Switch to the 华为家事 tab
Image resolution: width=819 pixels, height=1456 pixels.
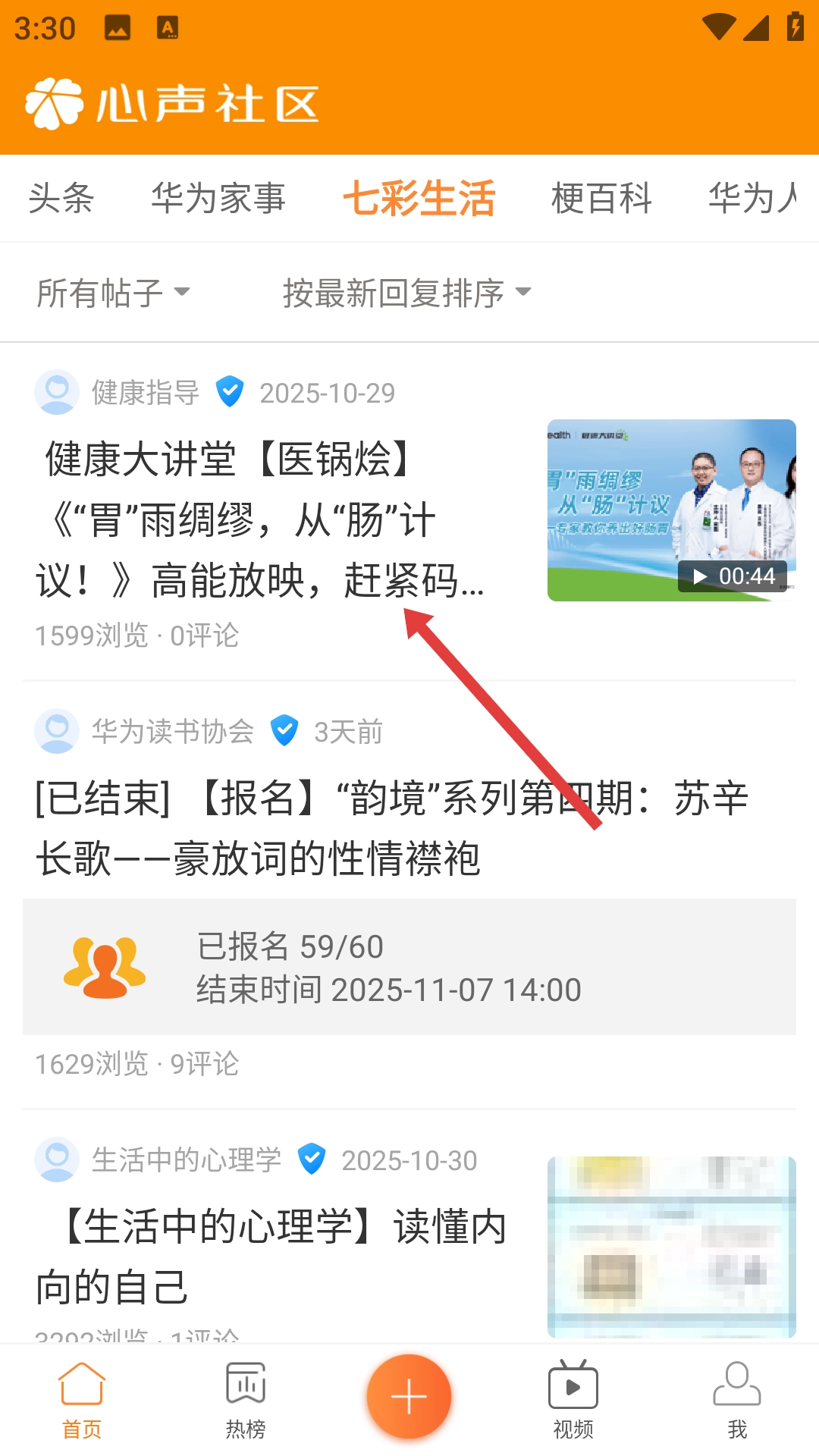218,199
